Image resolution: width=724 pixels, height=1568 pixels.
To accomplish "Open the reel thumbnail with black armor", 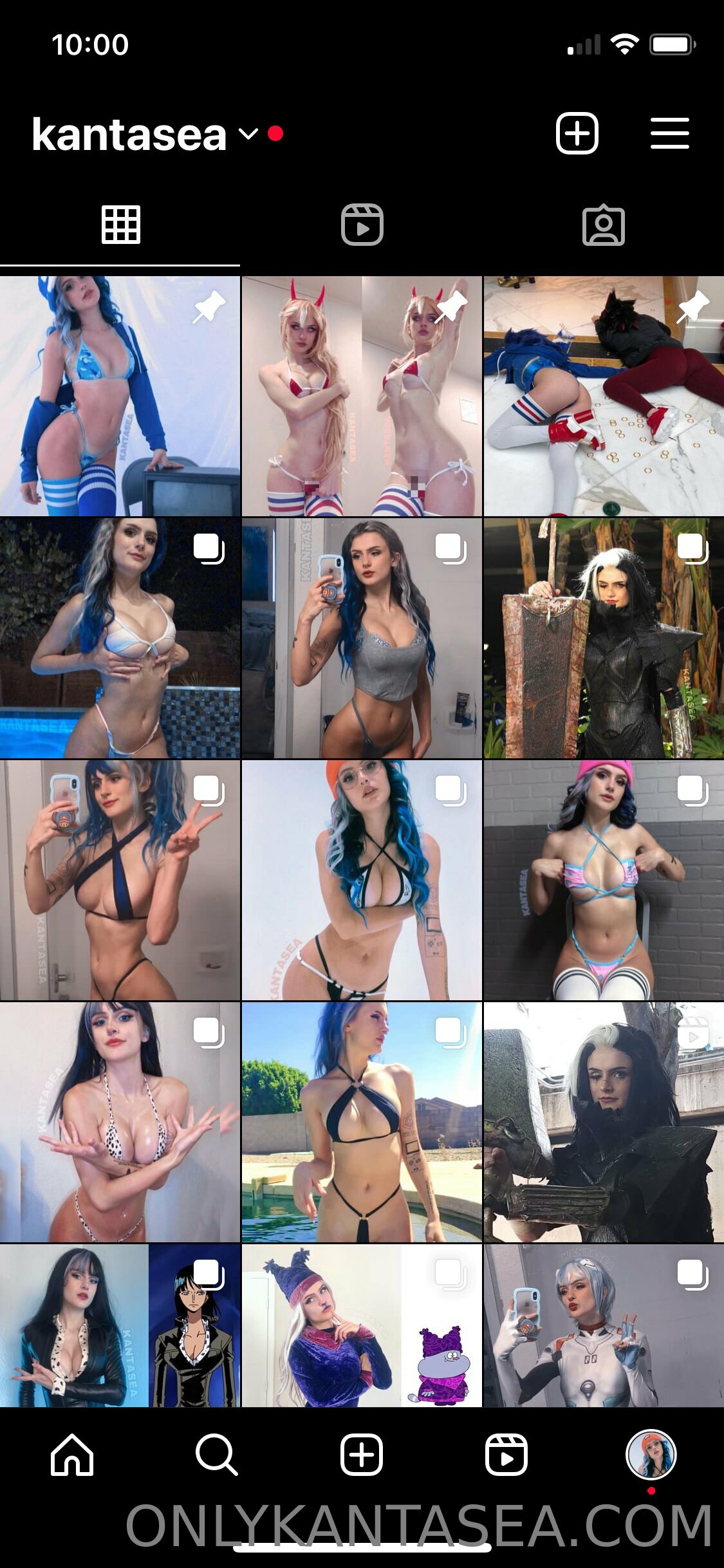I will 604,1122.
